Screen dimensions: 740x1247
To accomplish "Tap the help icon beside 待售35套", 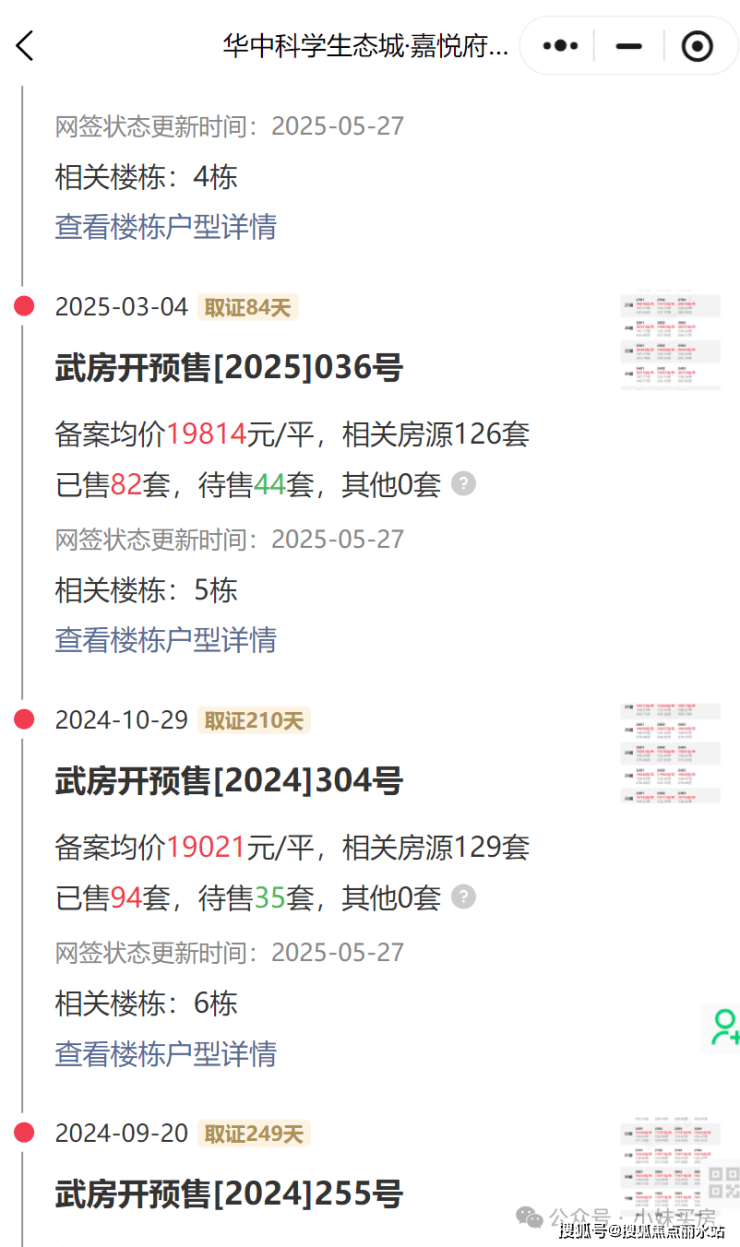I will click(x=463, y=897).
